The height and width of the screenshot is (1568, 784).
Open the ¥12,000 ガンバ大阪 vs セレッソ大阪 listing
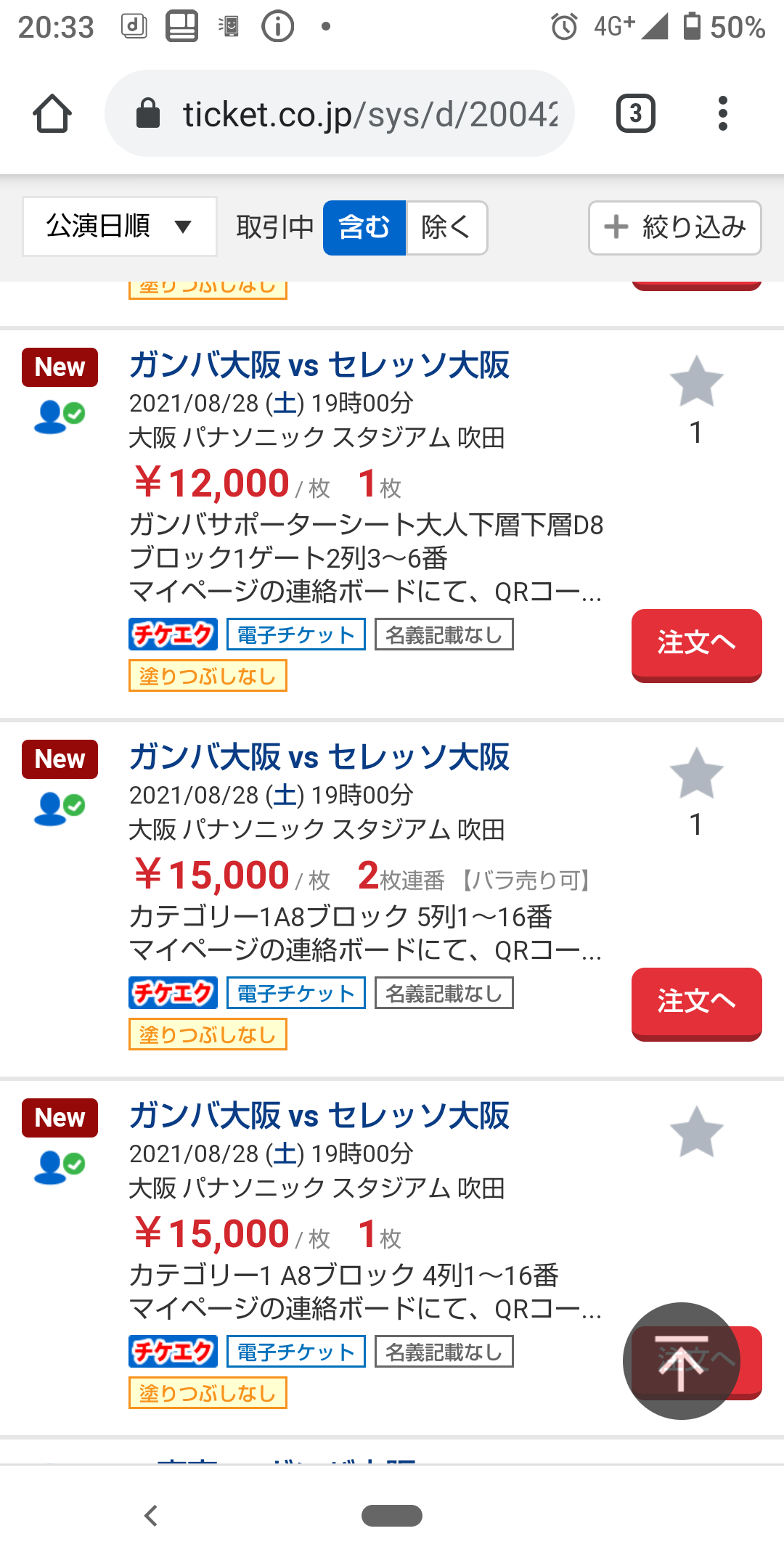(319, 365)
